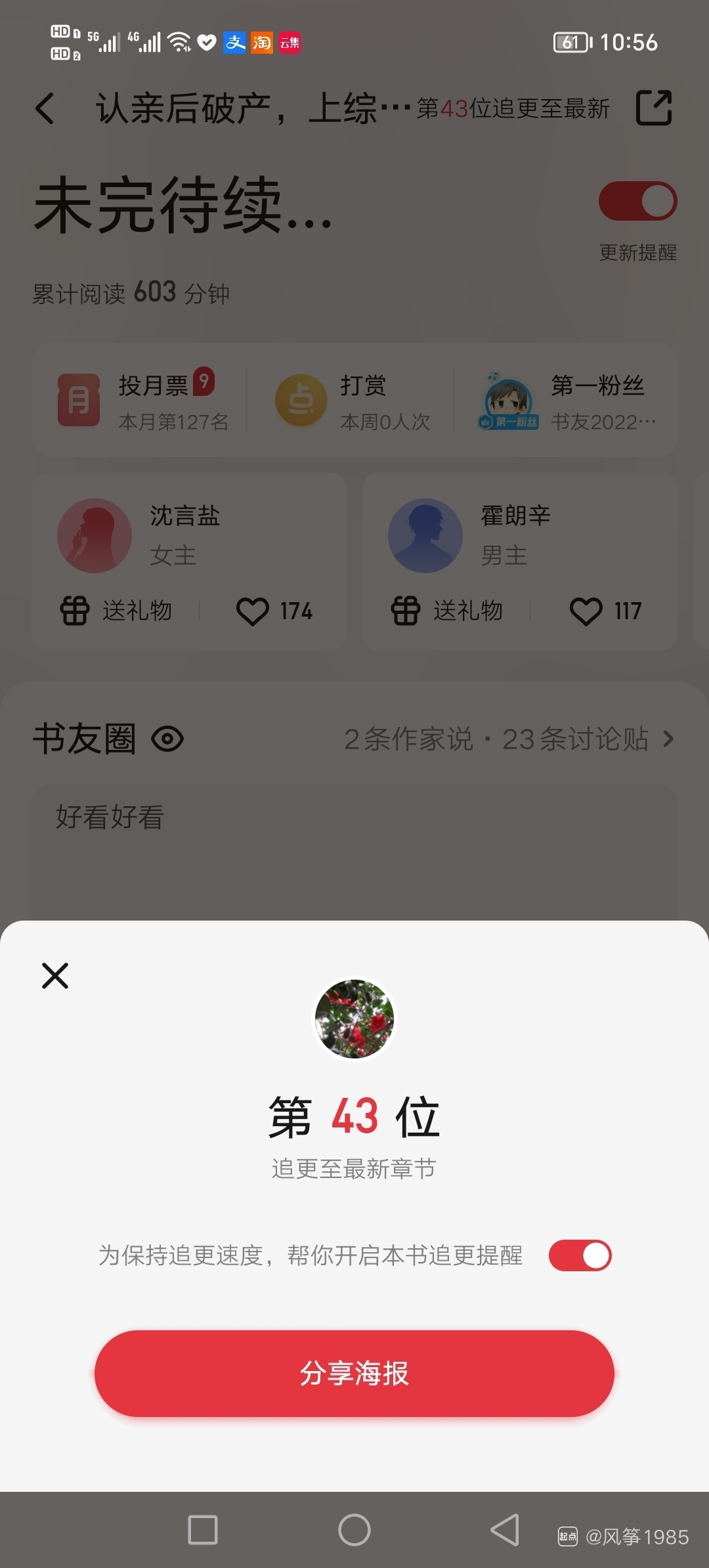Send a gift to 沈言盐
The height and width of the screenshot is (1568, 709).
[x=117, y=611]
